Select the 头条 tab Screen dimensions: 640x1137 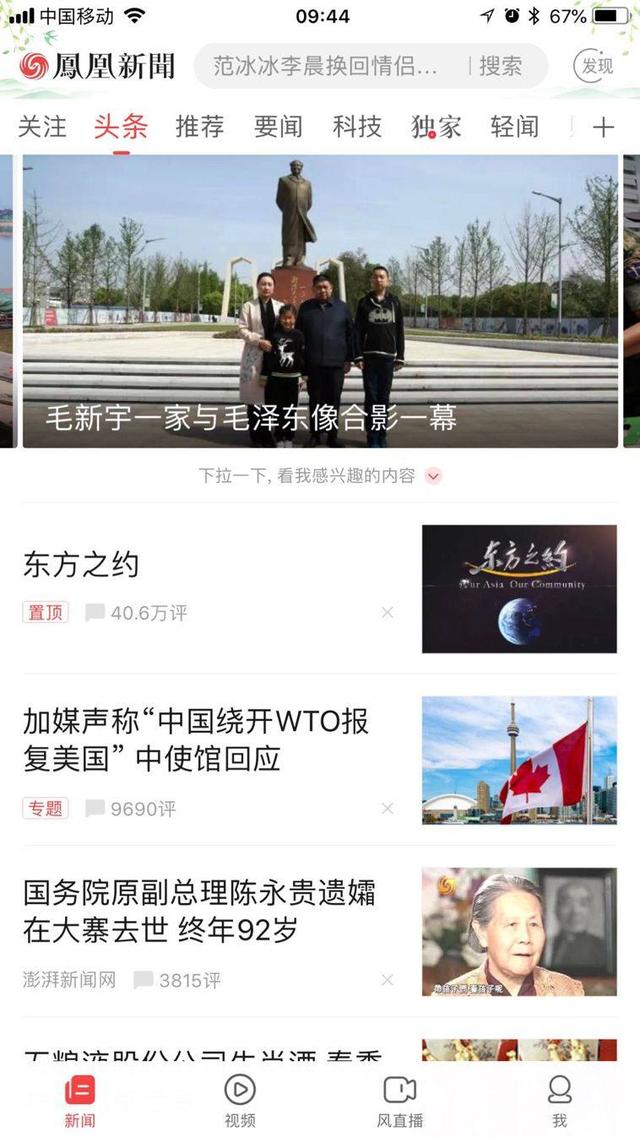(121, 127)
